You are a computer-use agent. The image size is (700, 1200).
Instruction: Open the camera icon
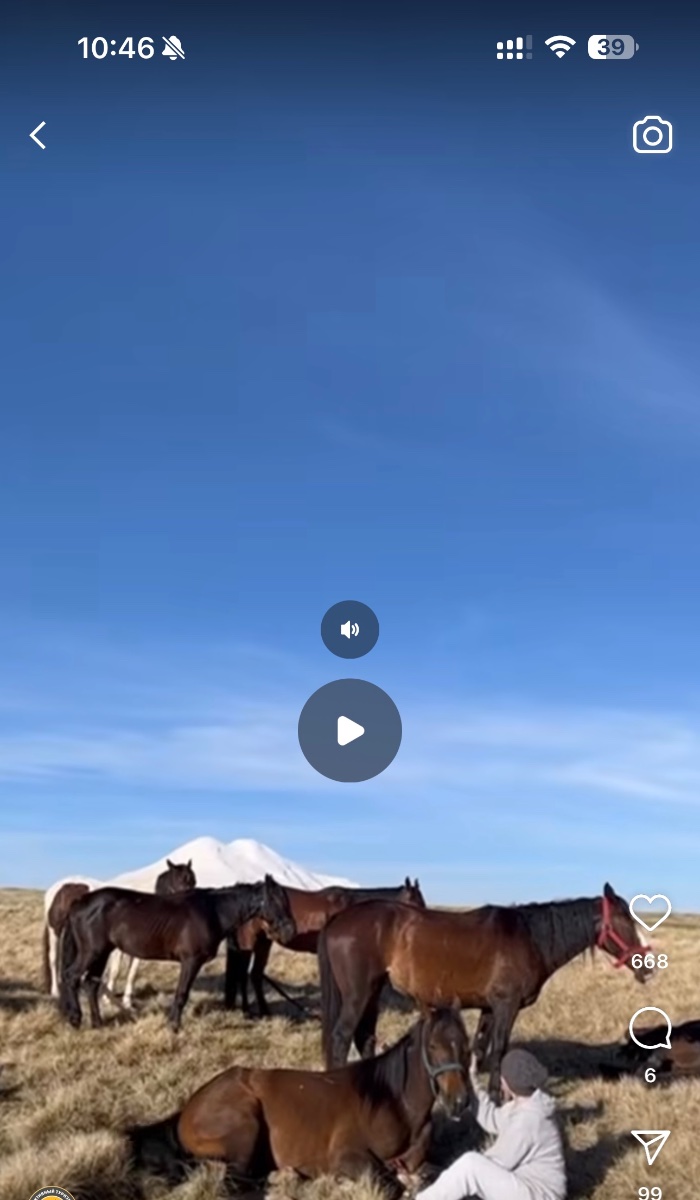652,135
